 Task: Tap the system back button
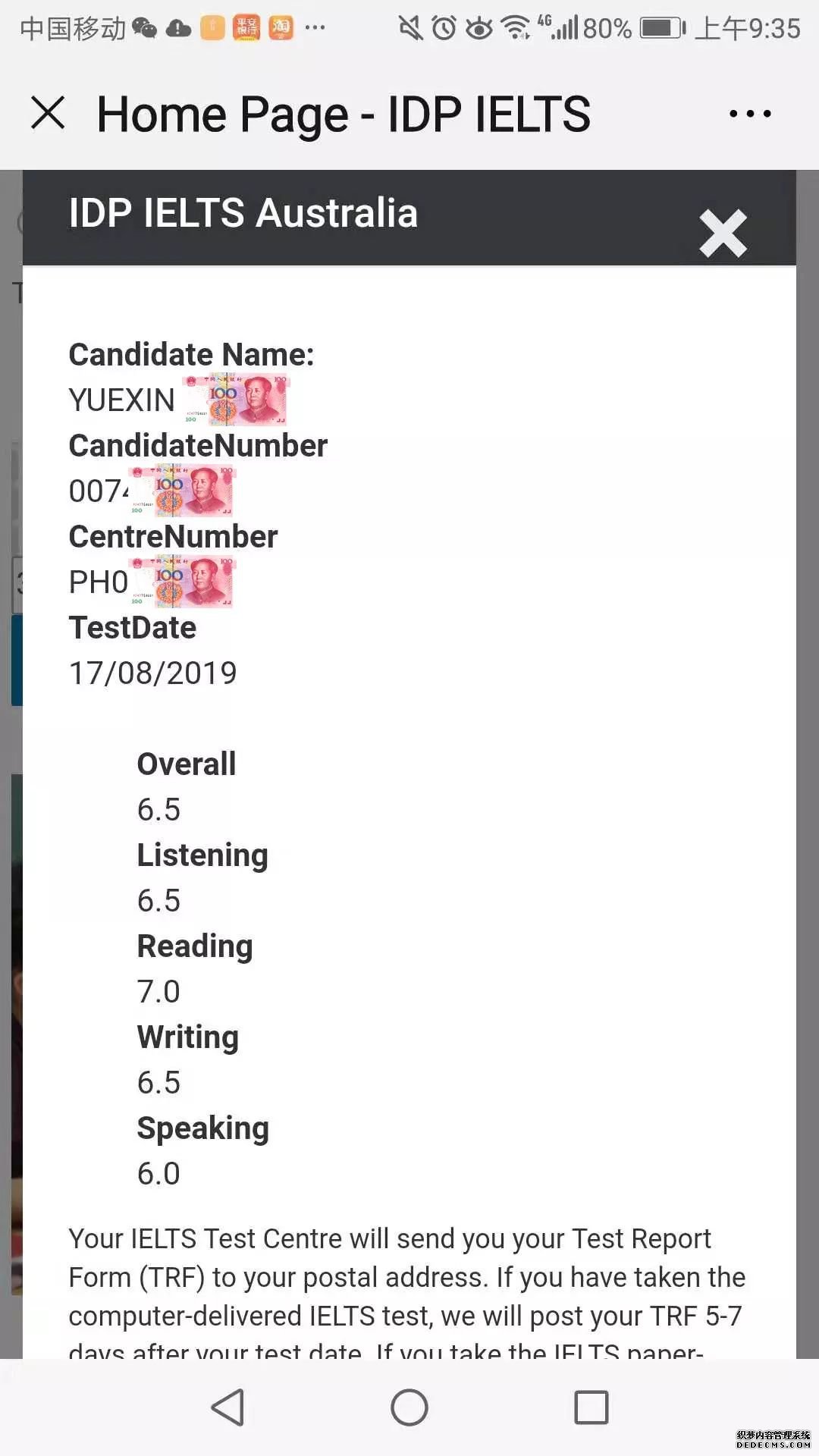[227, 1407]
